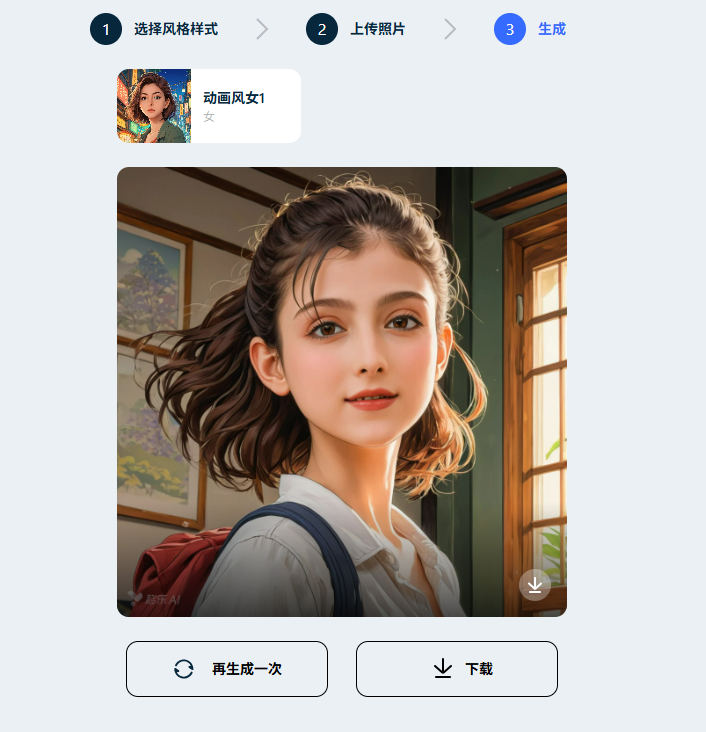
Task: Download the image with 下载 button
Action: click(457, 669)
